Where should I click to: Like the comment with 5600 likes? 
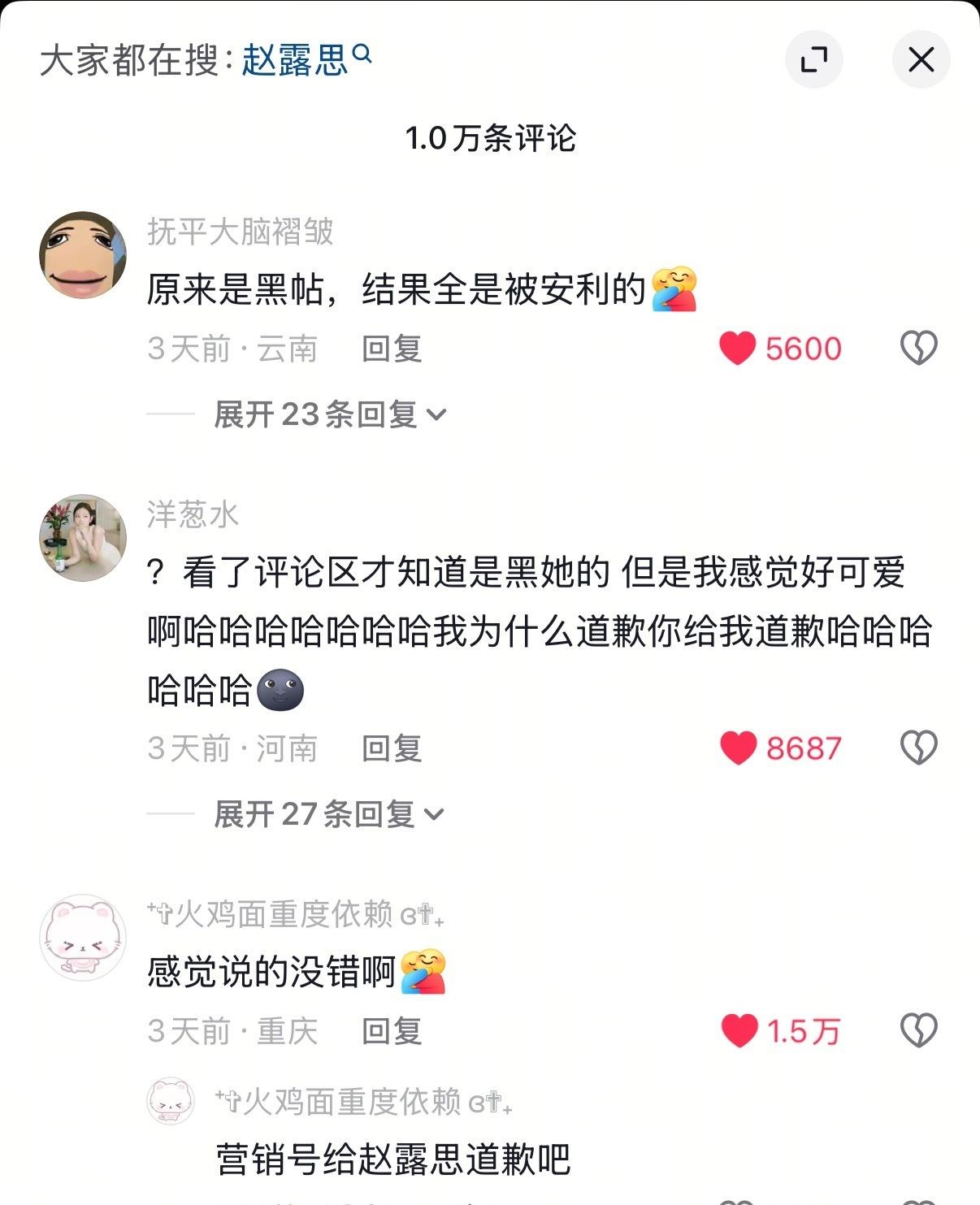[738, 349]
